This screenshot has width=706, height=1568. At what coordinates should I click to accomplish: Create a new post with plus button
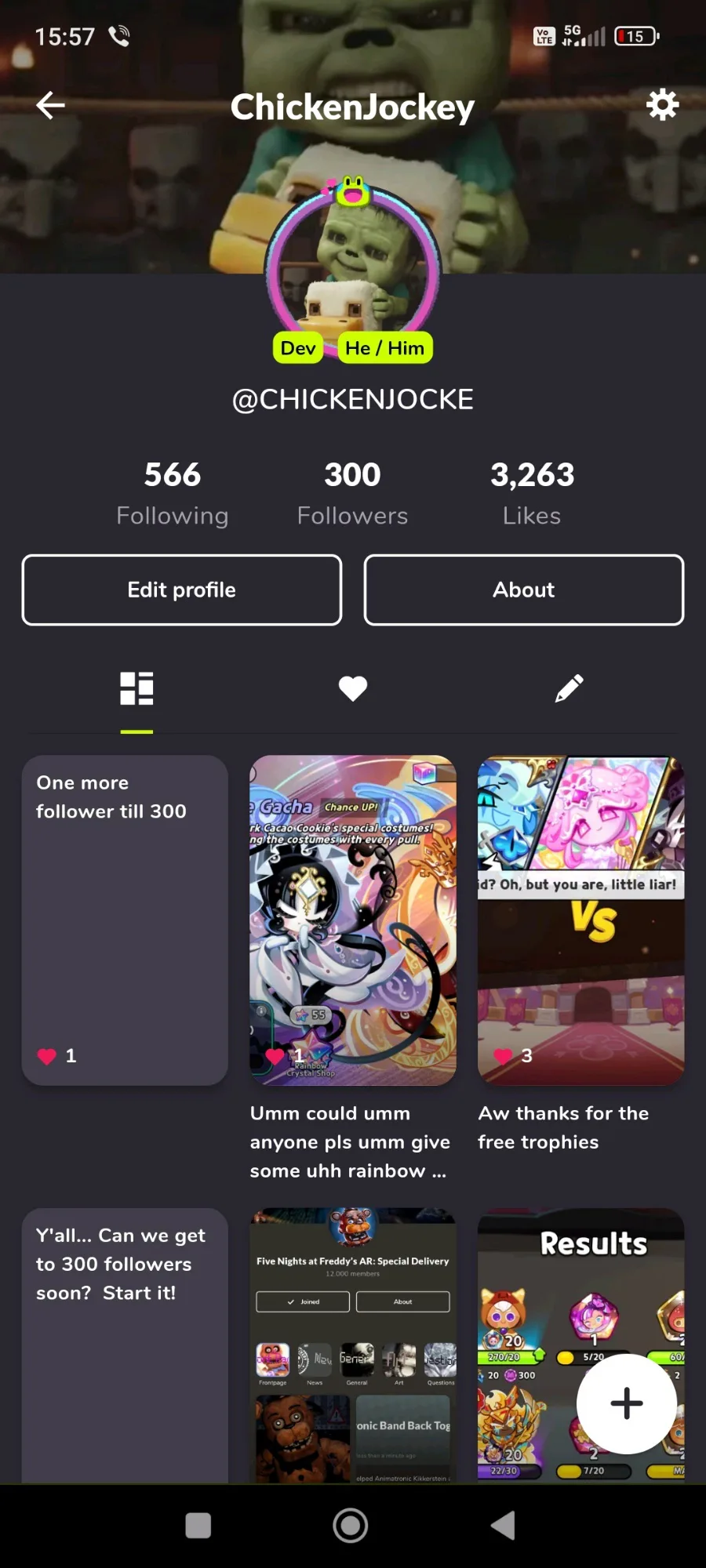pos(626,1403)
